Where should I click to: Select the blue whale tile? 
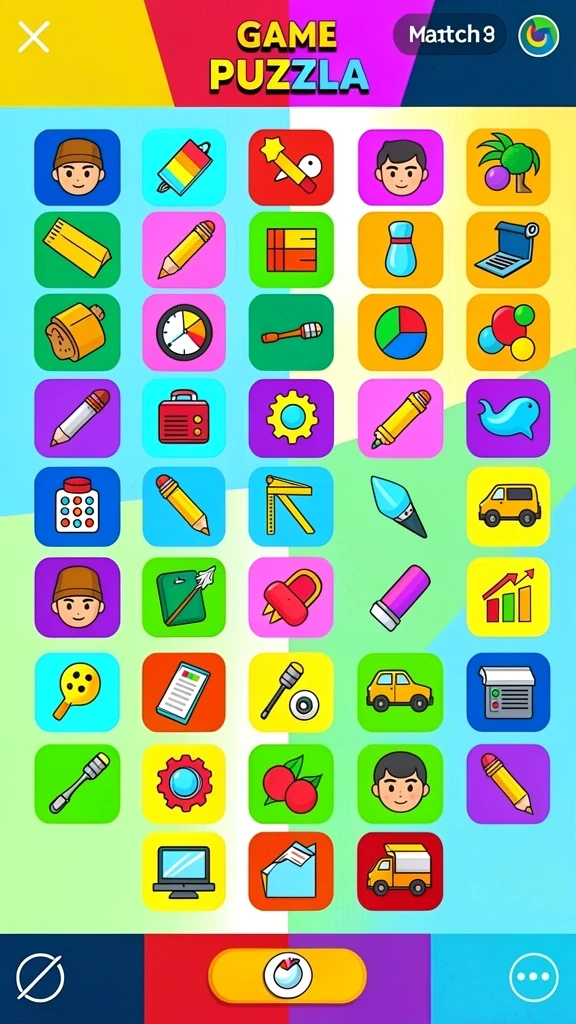508,418
